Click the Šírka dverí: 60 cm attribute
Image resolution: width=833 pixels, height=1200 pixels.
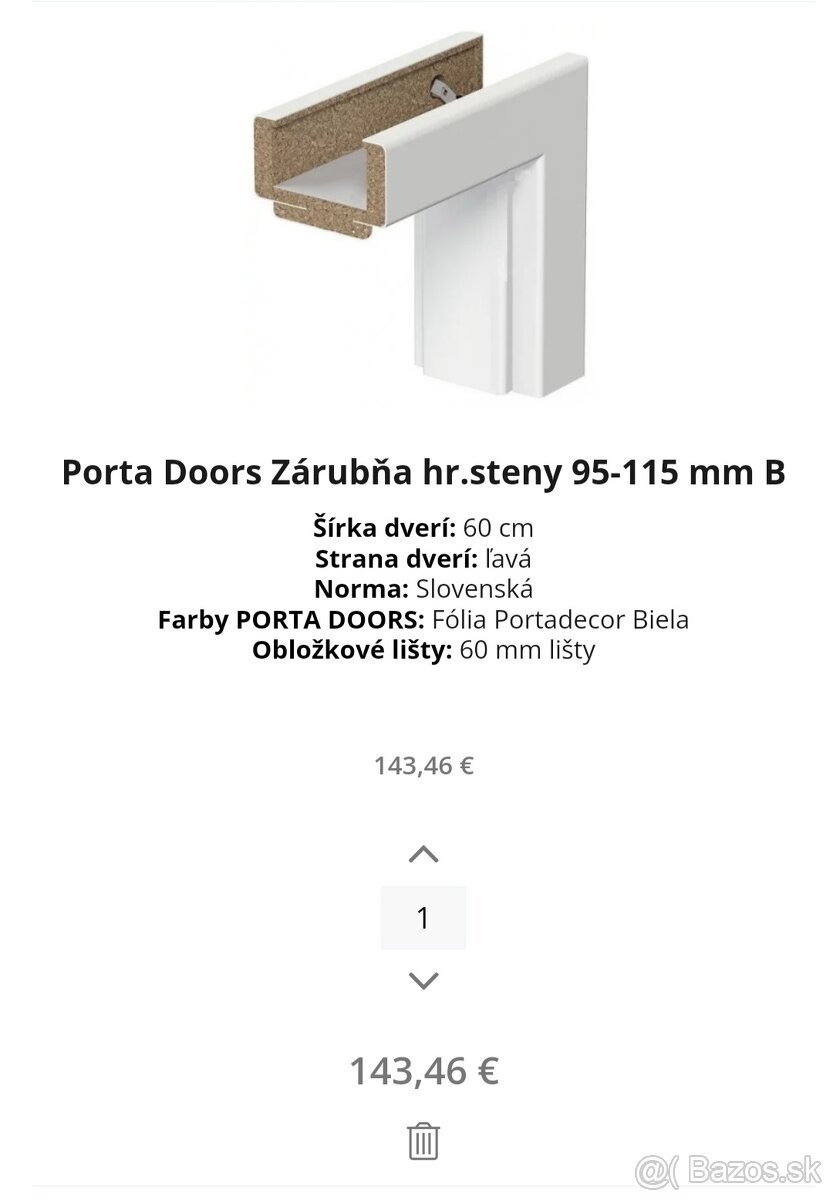(425, 528)
